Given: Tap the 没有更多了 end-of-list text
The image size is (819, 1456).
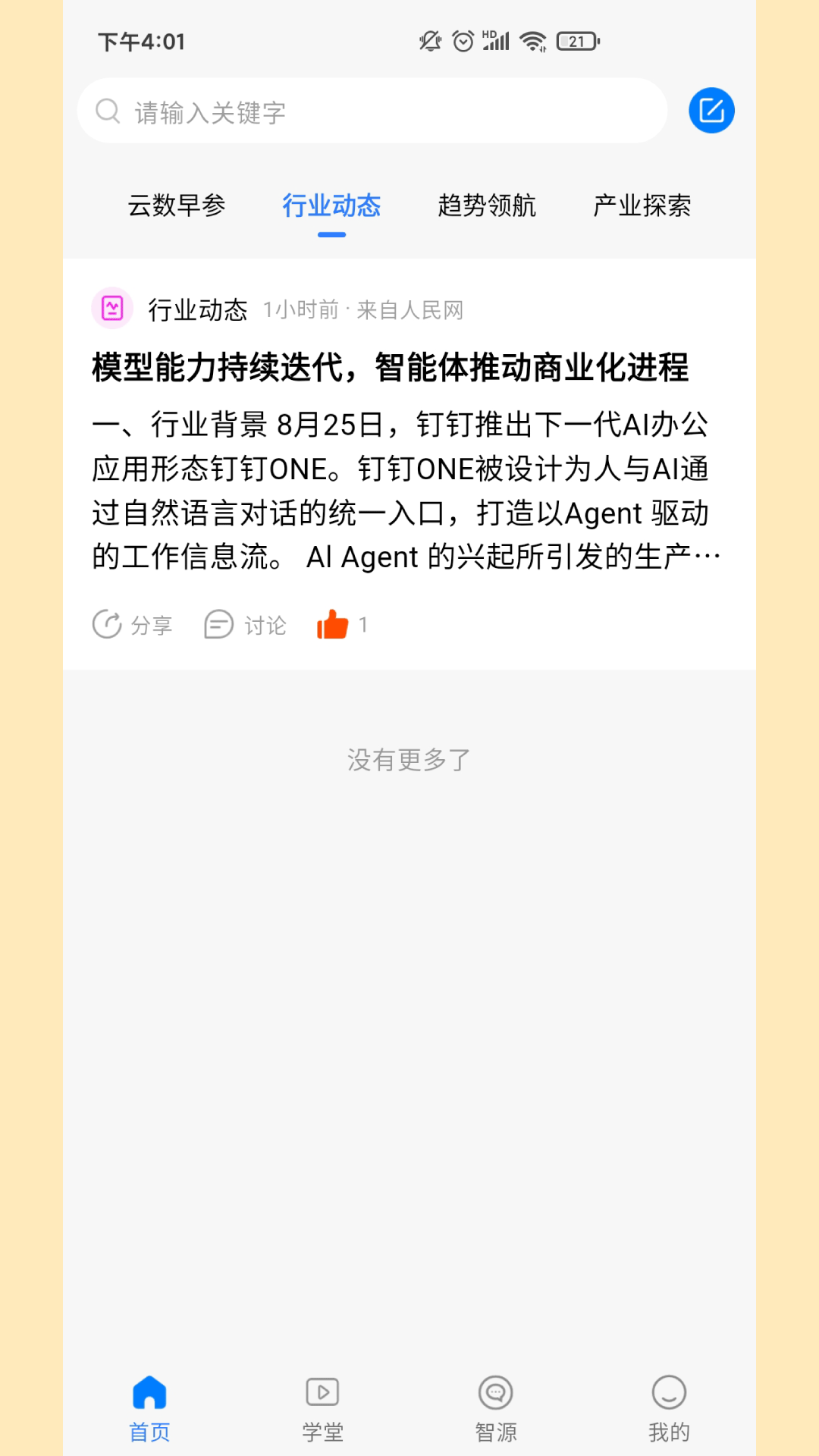Looking at the screenshot, I should [409, 758].
